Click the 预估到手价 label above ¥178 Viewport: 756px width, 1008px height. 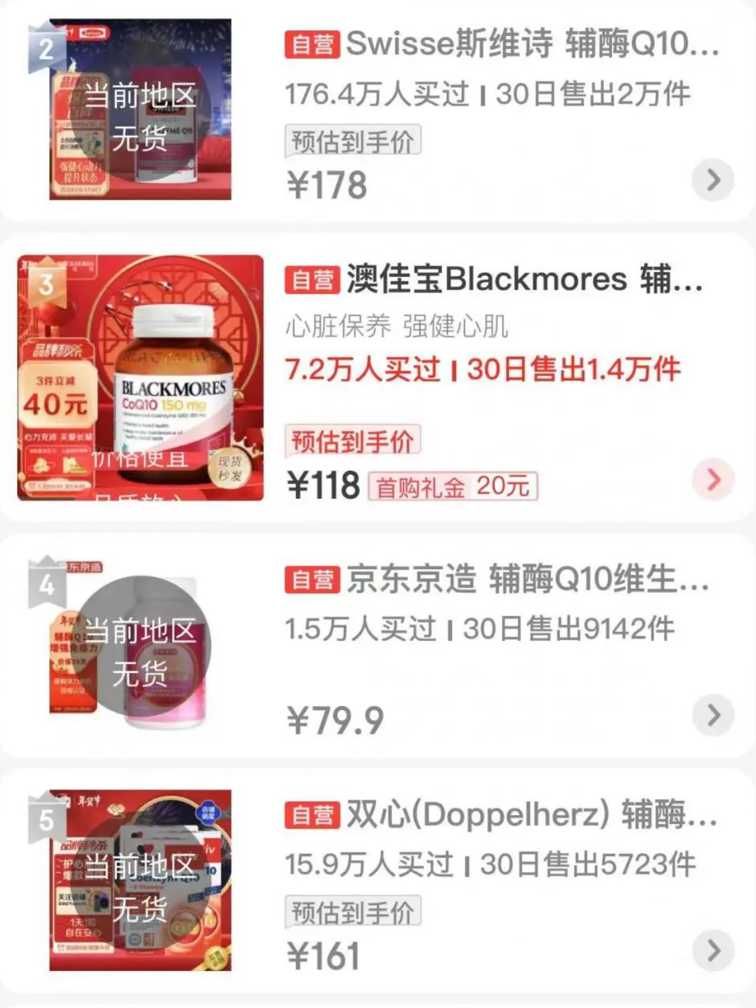coord(353,141)
